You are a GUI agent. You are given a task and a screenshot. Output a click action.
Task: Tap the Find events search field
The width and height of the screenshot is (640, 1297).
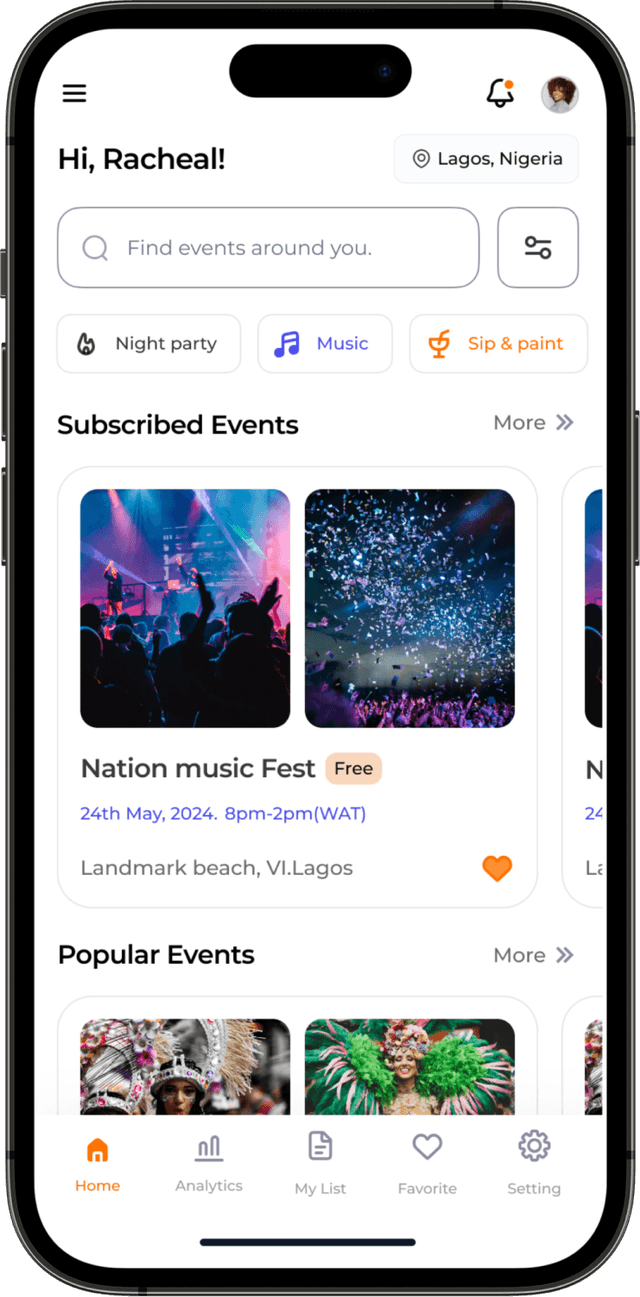click(x=268, y=248)
